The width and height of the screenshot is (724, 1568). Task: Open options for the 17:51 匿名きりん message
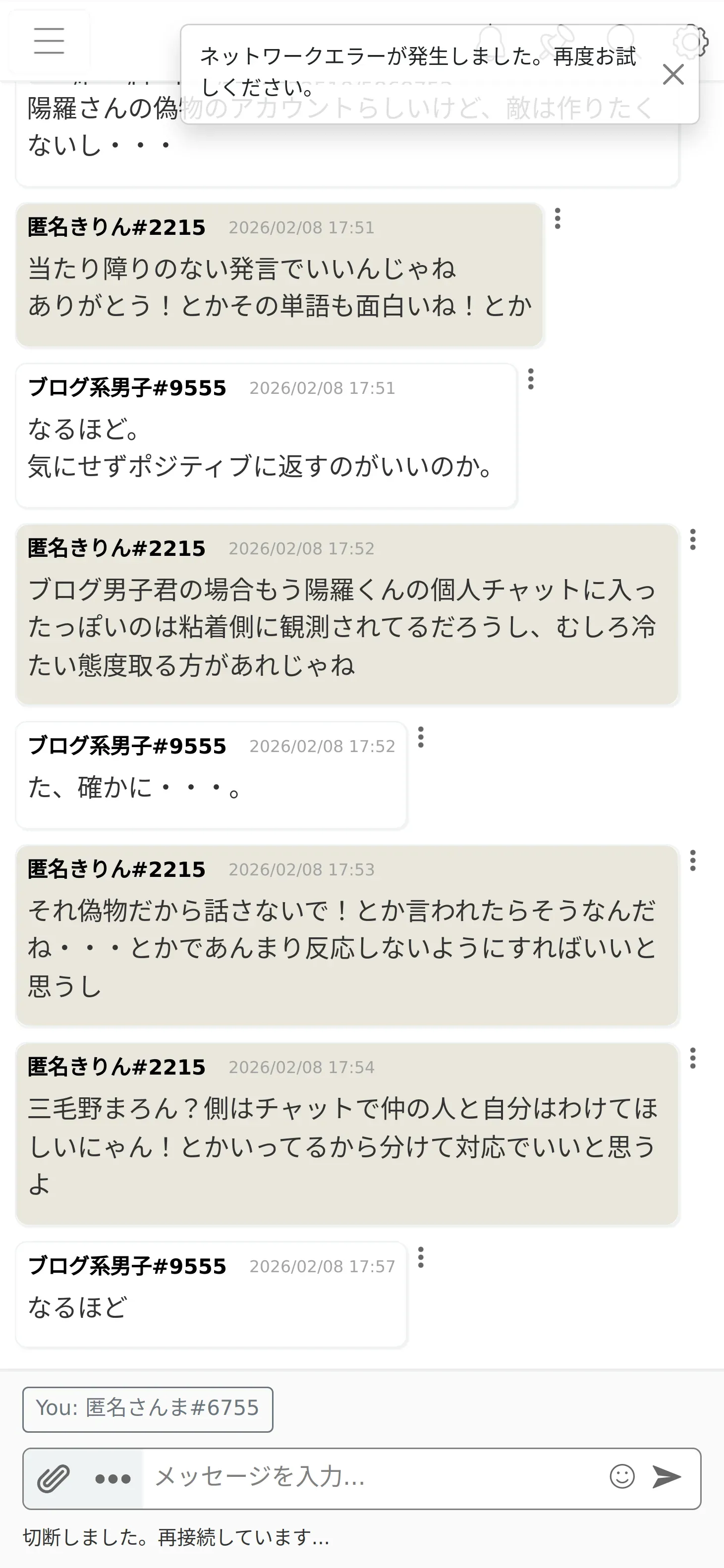557,218
